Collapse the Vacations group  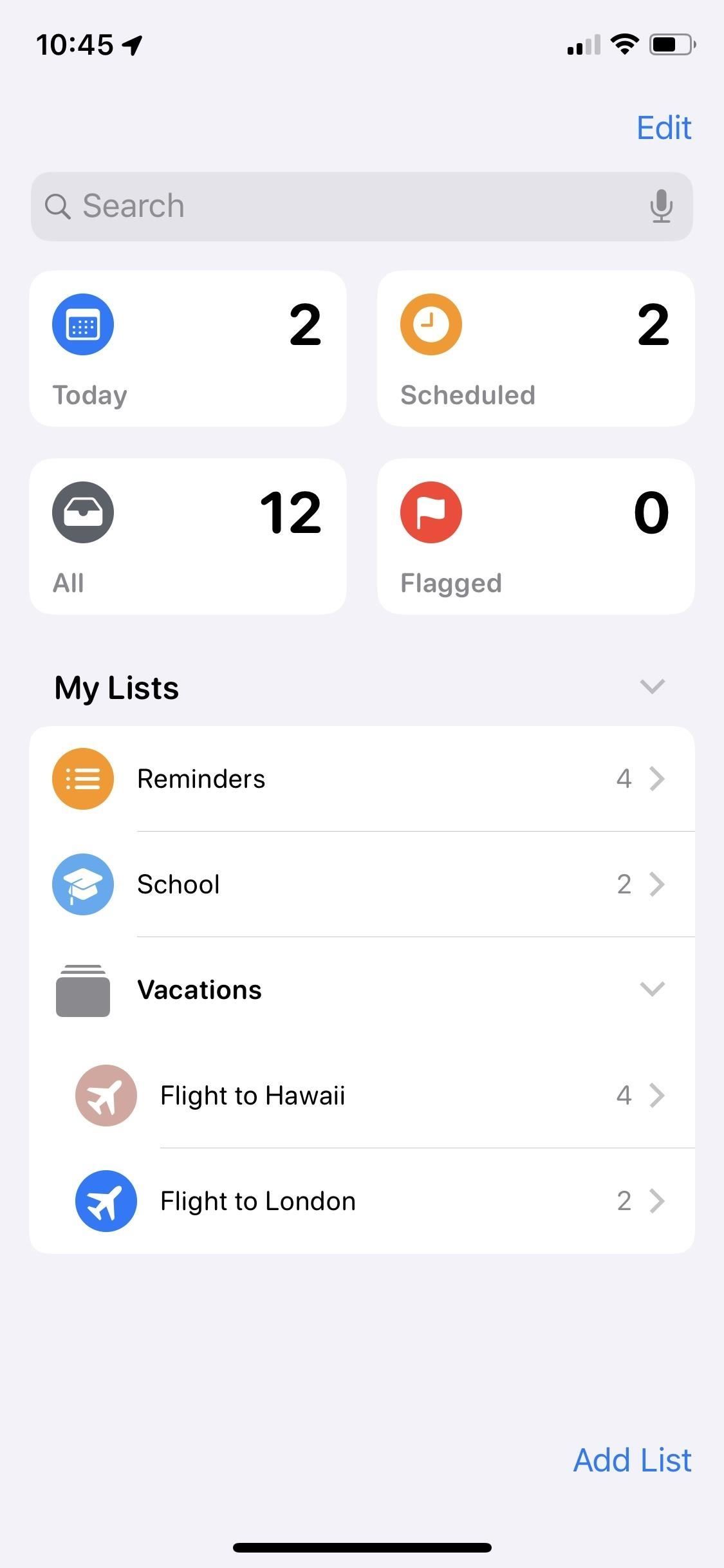pos(652,989)
